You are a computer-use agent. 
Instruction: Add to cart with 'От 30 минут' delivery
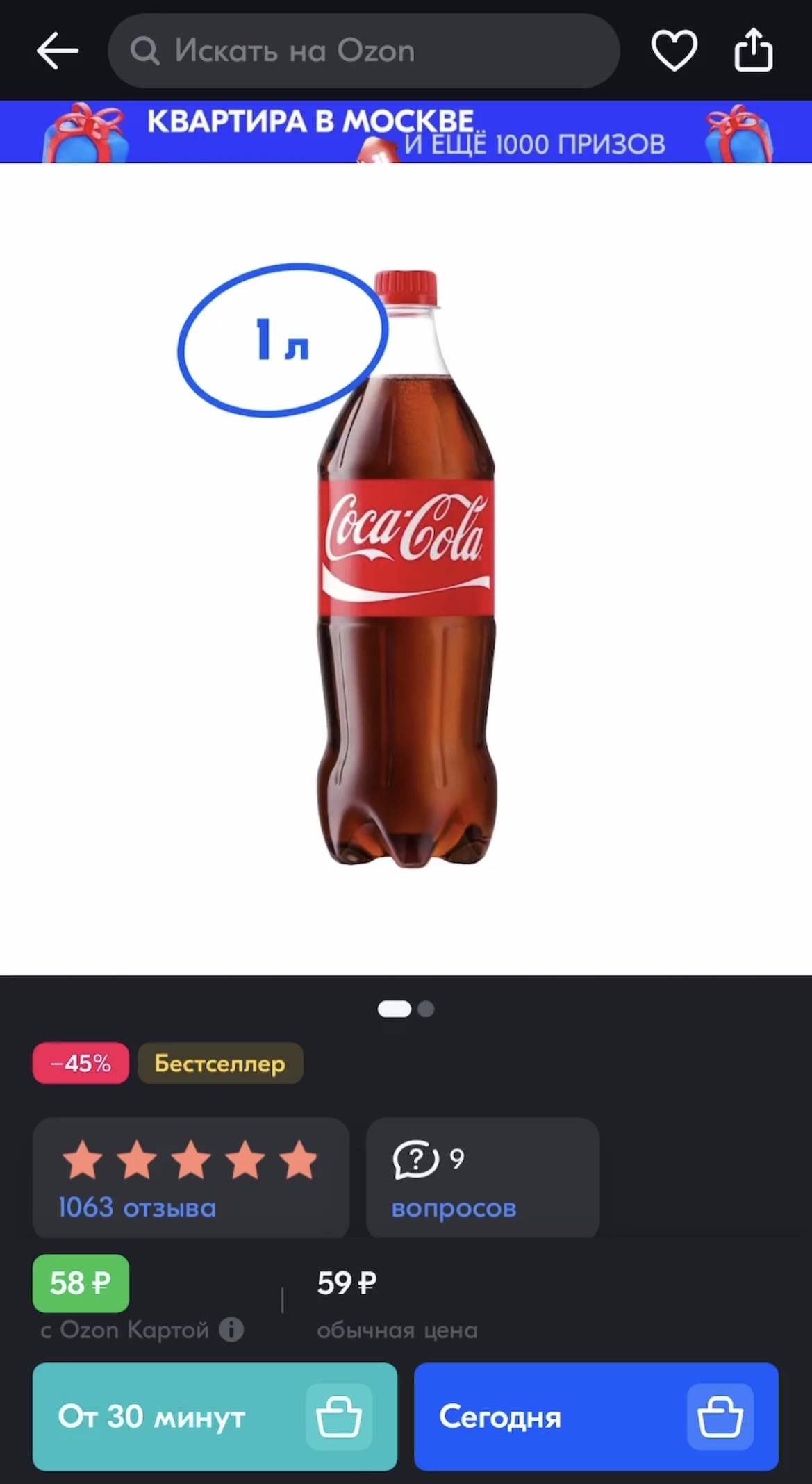[x=215, y=1417]
